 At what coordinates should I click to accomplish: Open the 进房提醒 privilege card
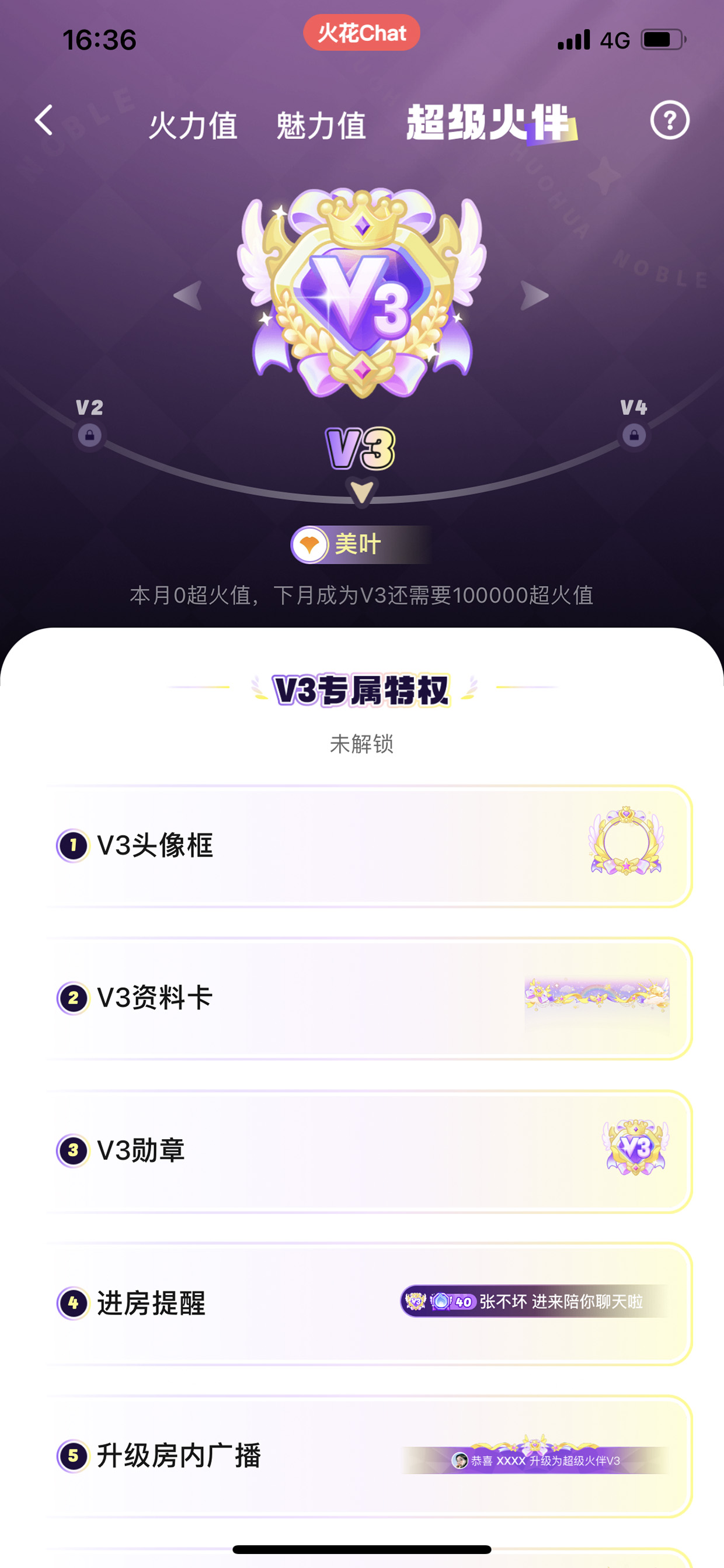coord(368,1303)
